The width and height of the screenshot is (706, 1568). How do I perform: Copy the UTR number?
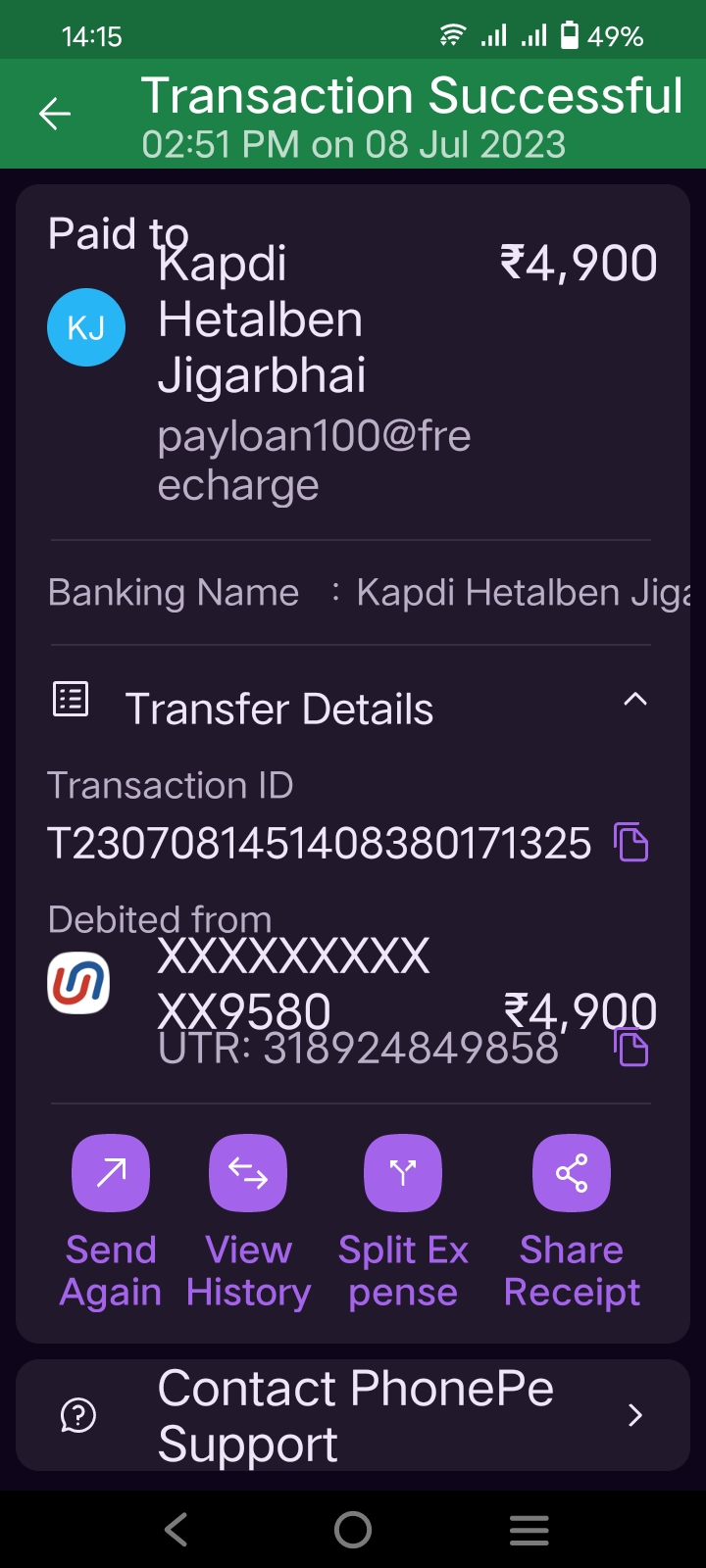631,1048
